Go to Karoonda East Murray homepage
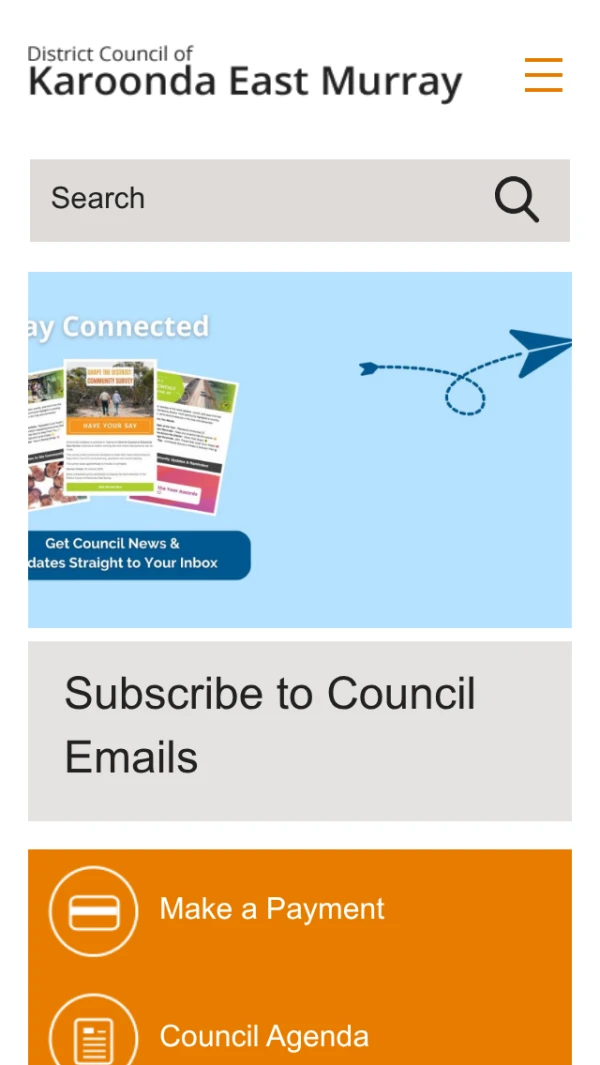The height and width of the screenshot is (1065, 600). coord(245,73)
